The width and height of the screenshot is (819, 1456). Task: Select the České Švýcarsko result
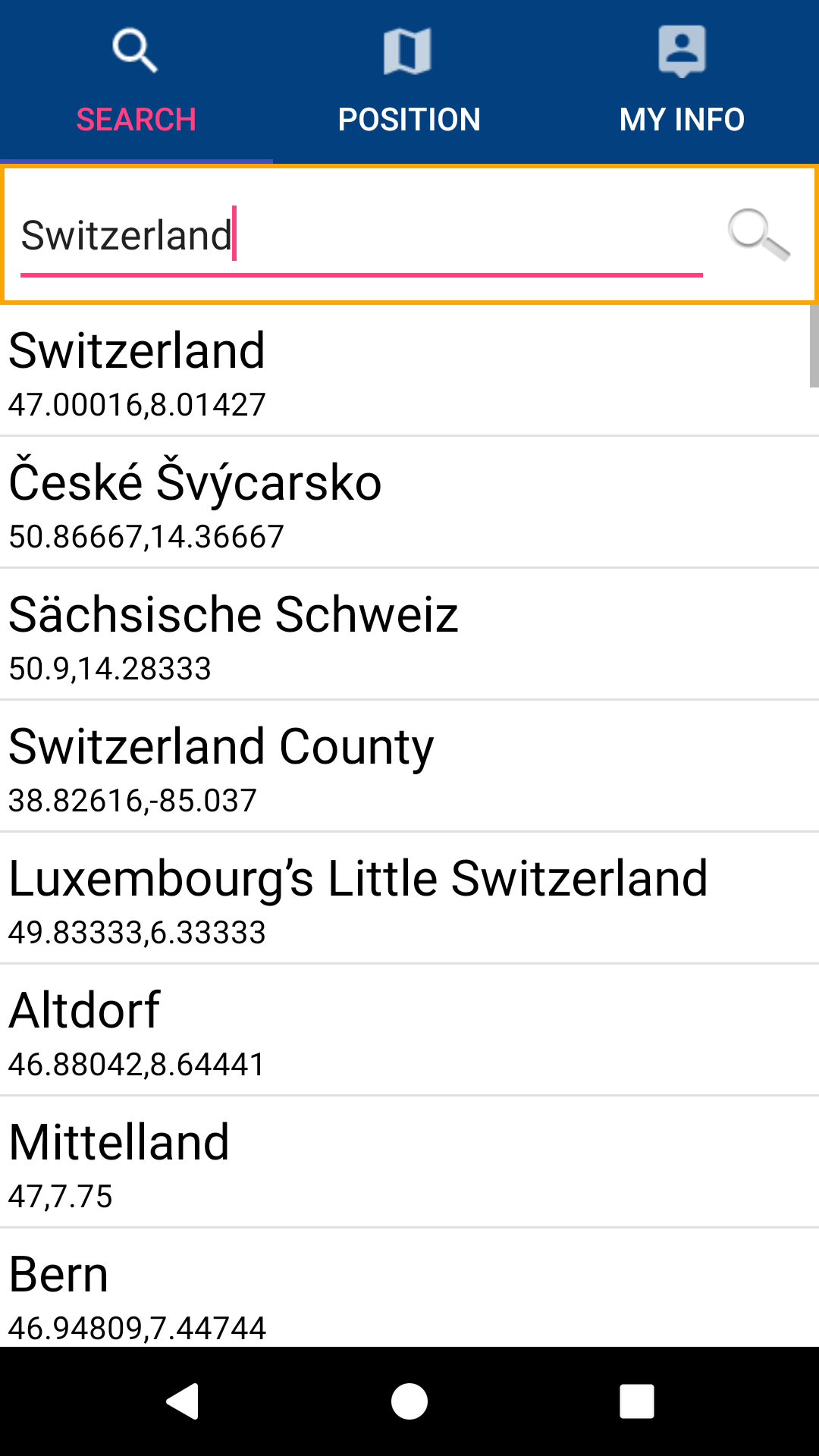pos(409,500)
